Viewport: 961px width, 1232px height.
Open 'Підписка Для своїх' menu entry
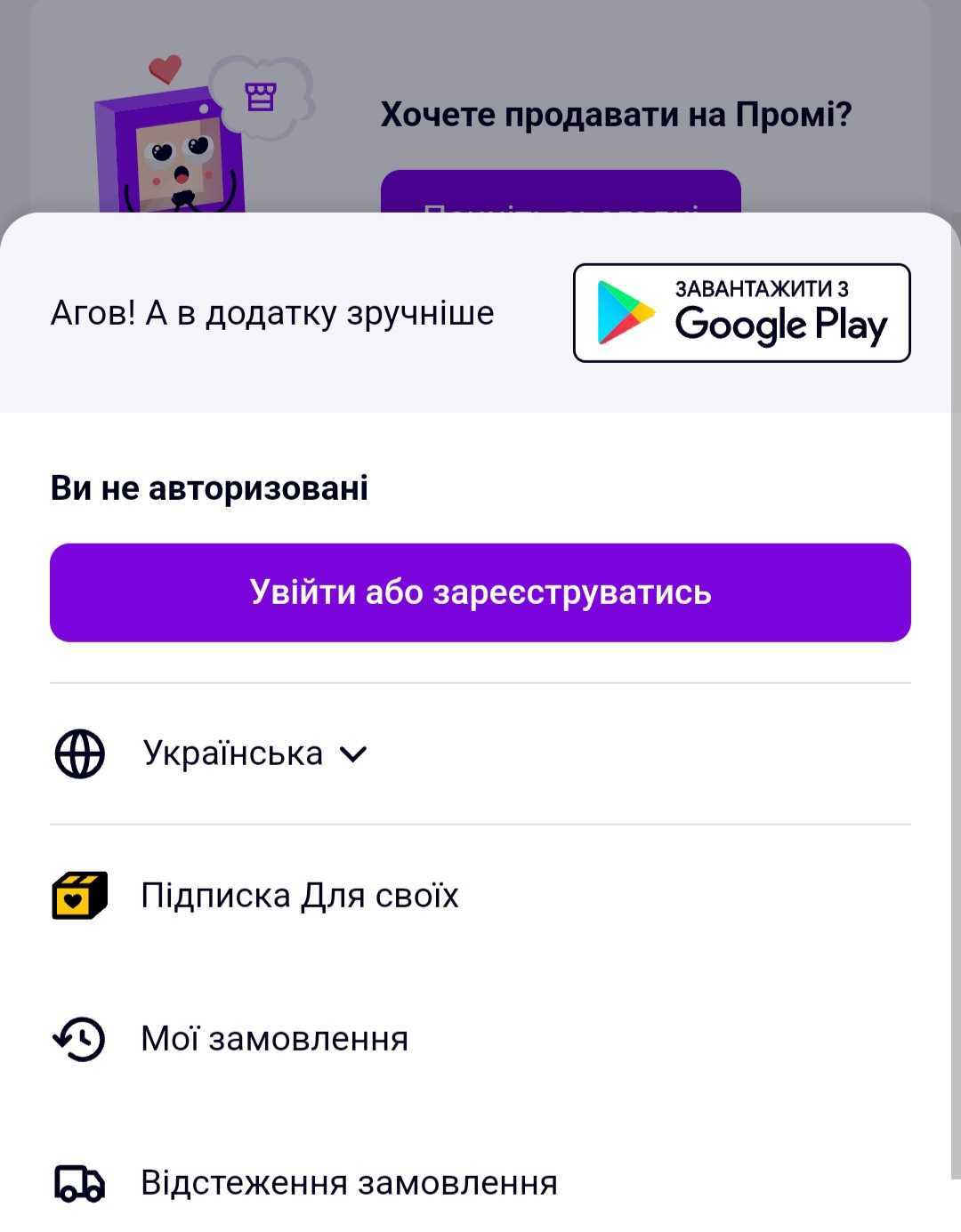click(300, 896)
